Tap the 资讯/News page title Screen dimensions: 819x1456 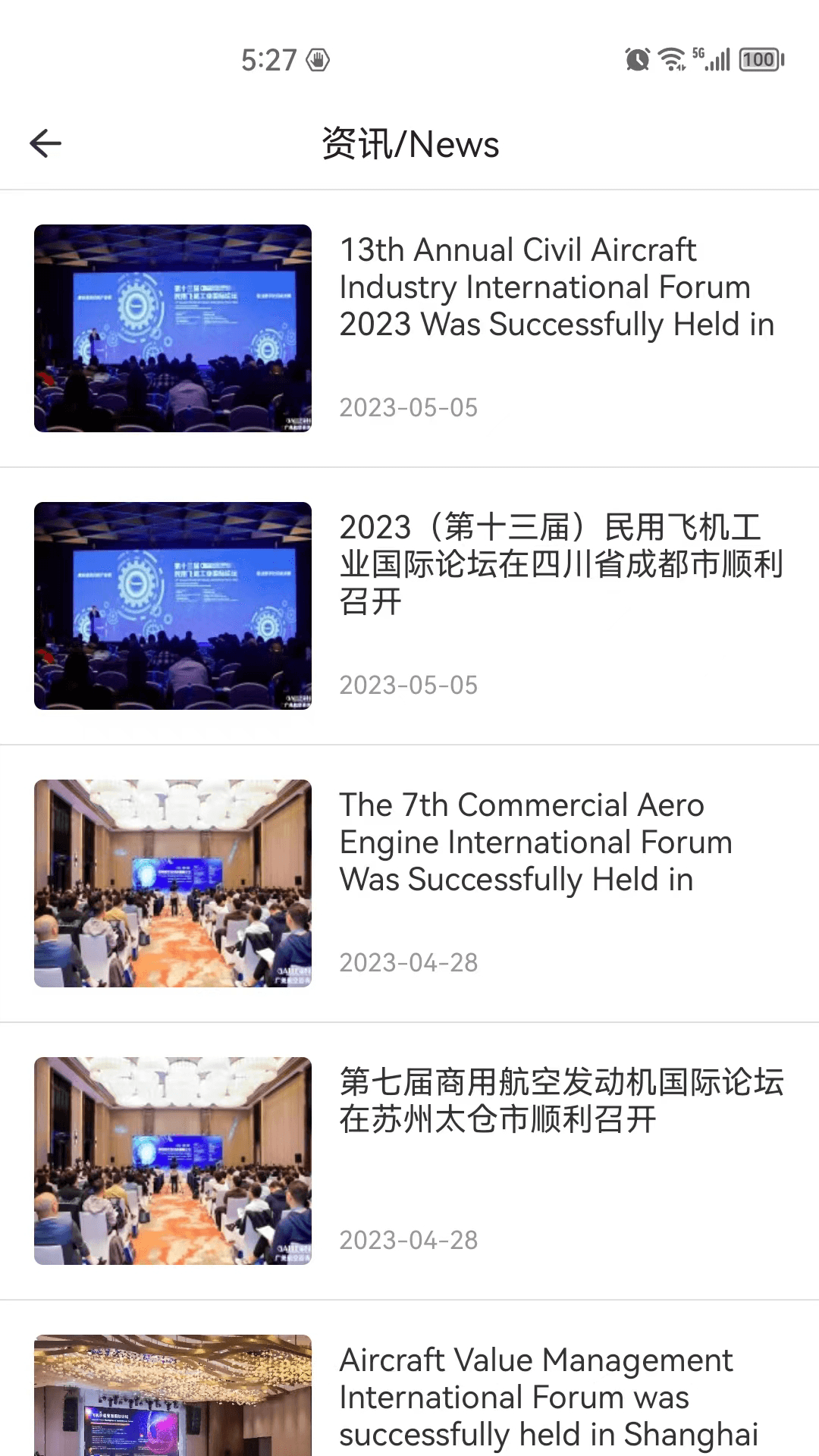coord(409,143)
